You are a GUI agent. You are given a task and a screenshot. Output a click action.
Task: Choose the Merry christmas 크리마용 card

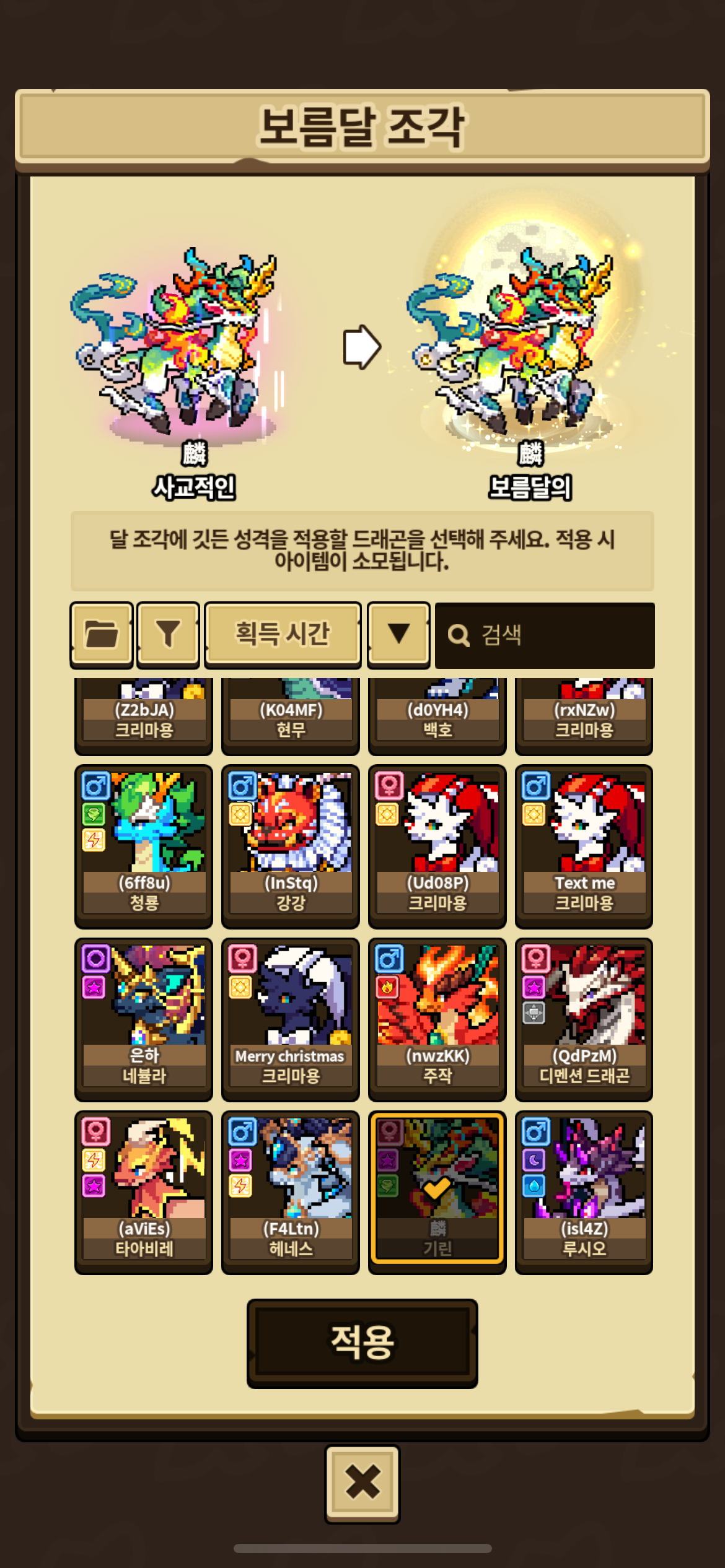click(x=290, y=1018)
